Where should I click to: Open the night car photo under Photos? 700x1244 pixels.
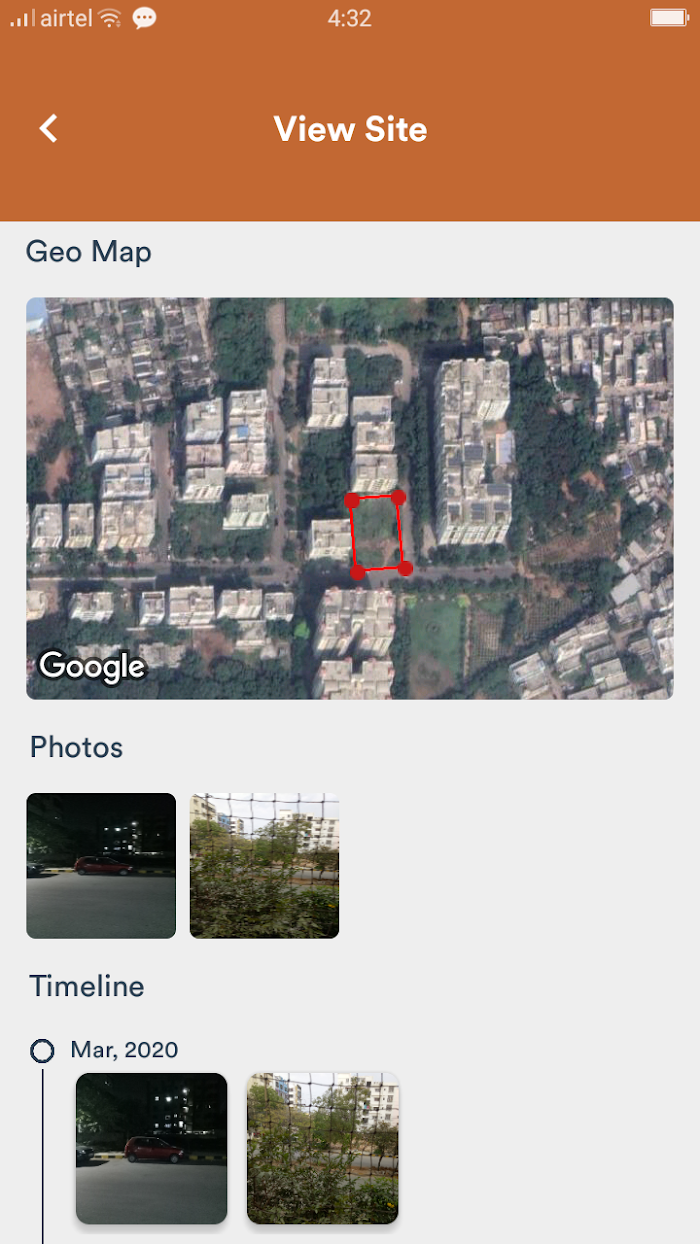(x=101, y=866)
